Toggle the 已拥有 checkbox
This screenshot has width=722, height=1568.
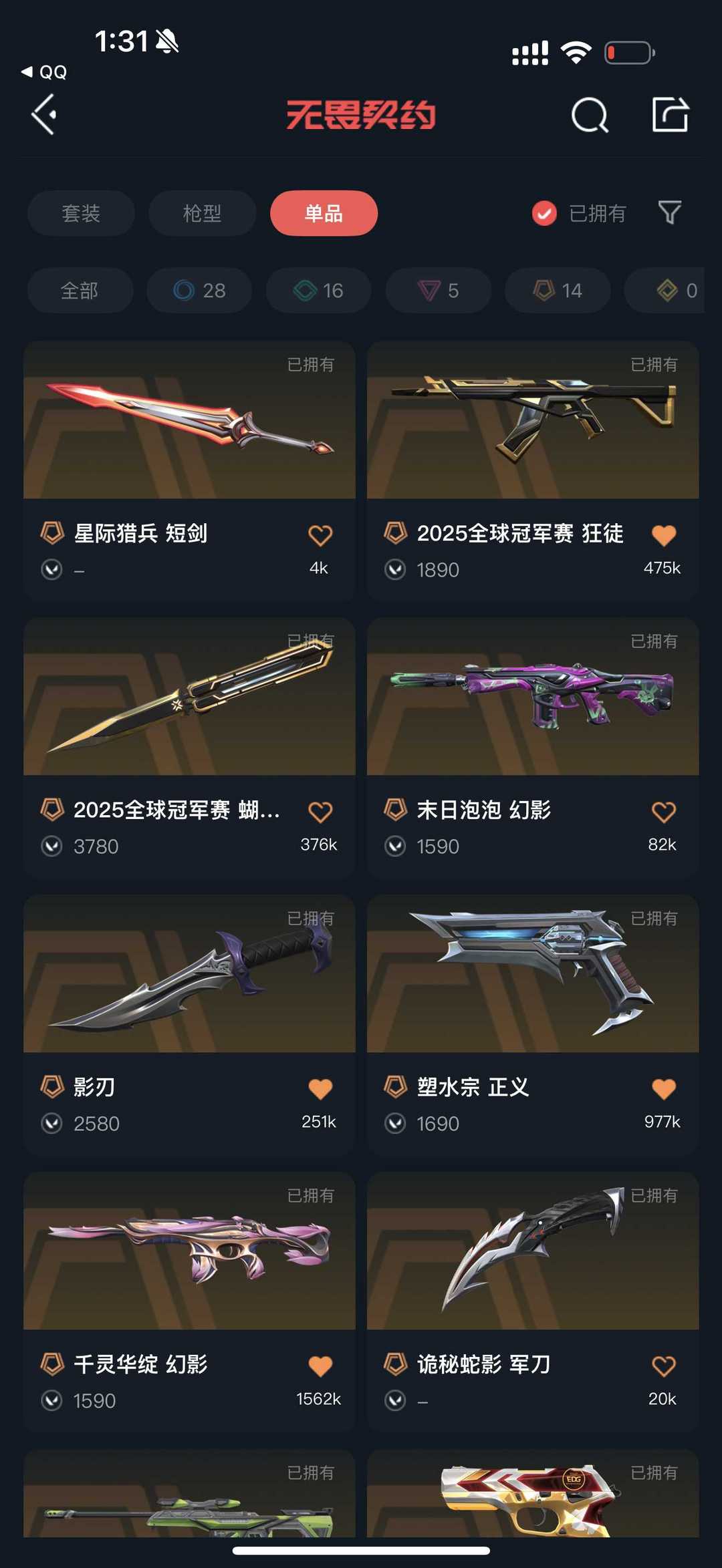[x=544, y=213]
